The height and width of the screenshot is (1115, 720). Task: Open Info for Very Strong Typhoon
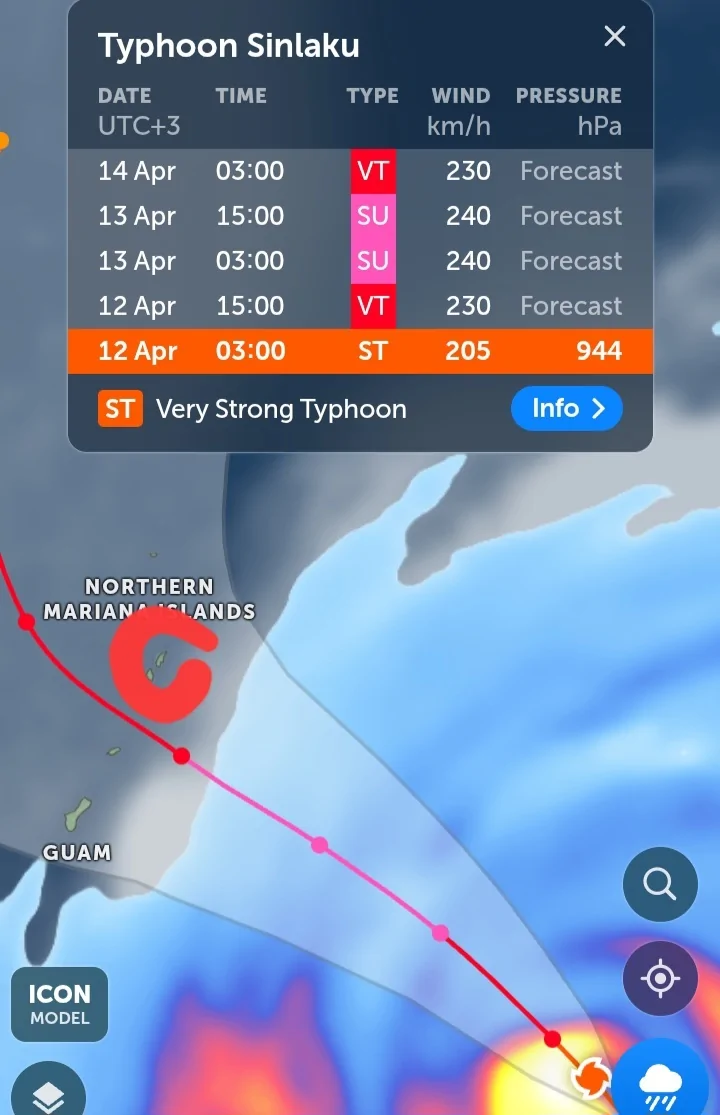tap(566, 408)
